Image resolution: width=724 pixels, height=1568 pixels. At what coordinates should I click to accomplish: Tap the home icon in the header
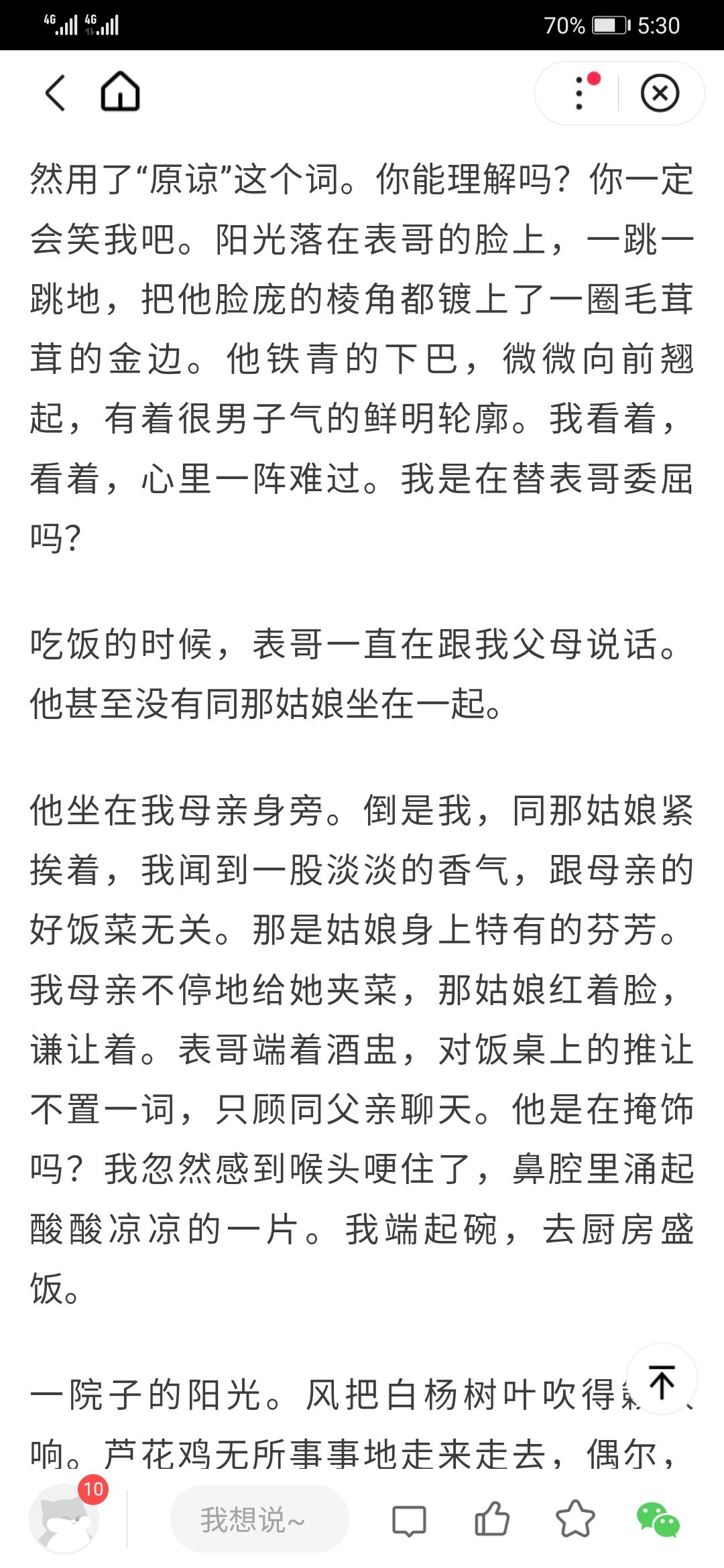pos(120,91)
